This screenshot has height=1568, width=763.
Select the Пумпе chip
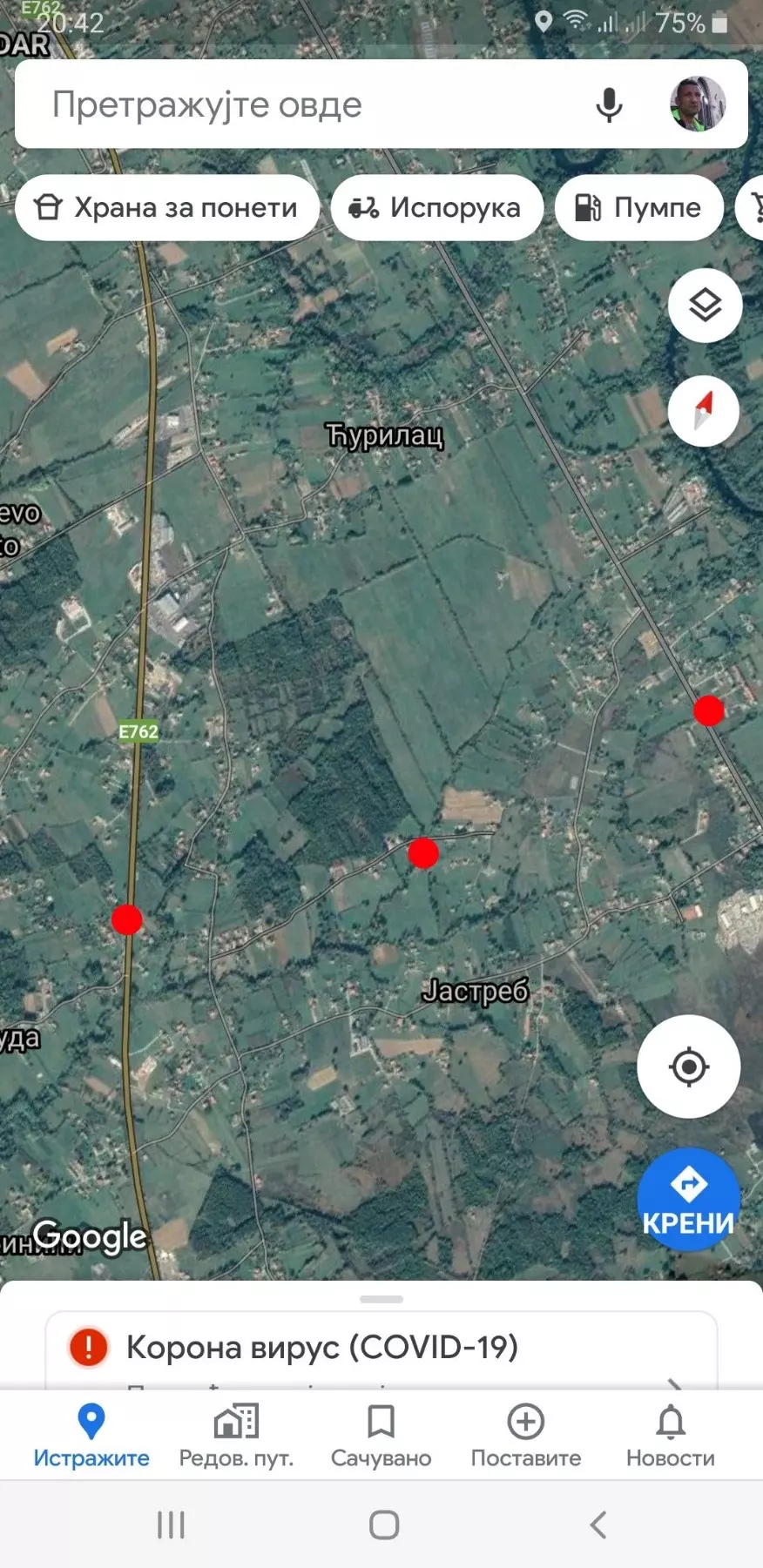[638, 208]
